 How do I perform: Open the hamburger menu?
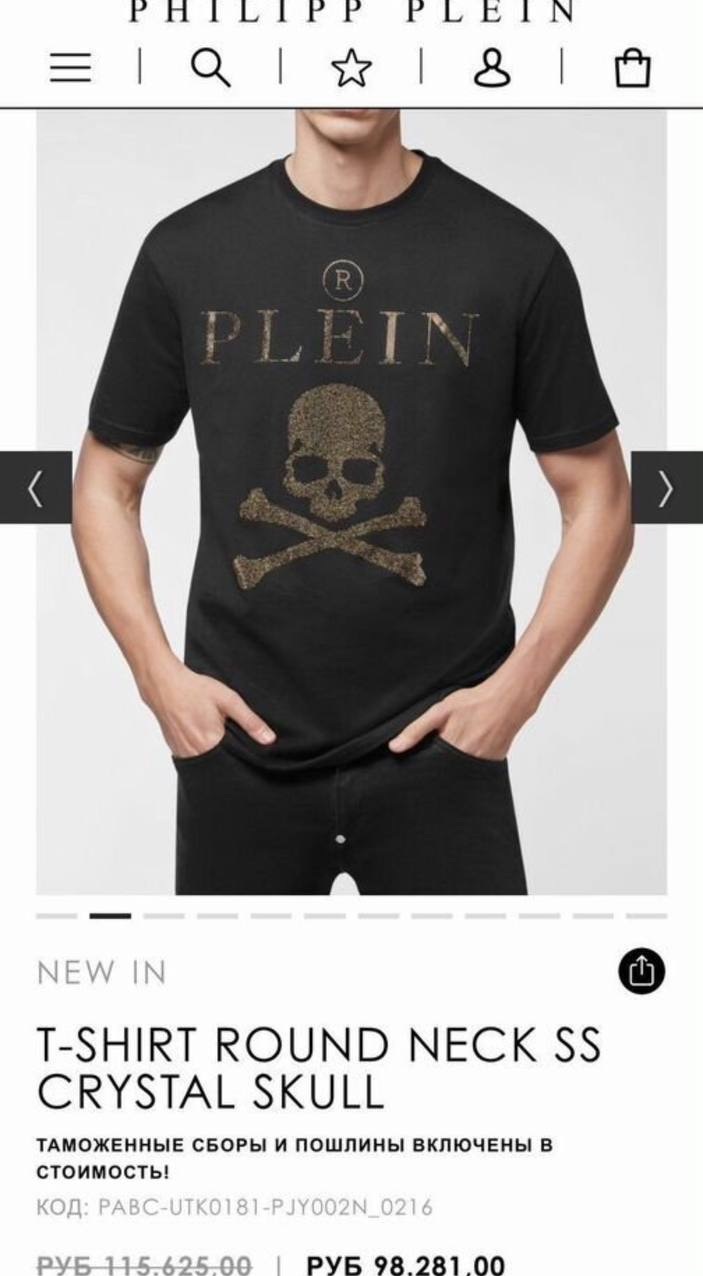click(70, 67)
